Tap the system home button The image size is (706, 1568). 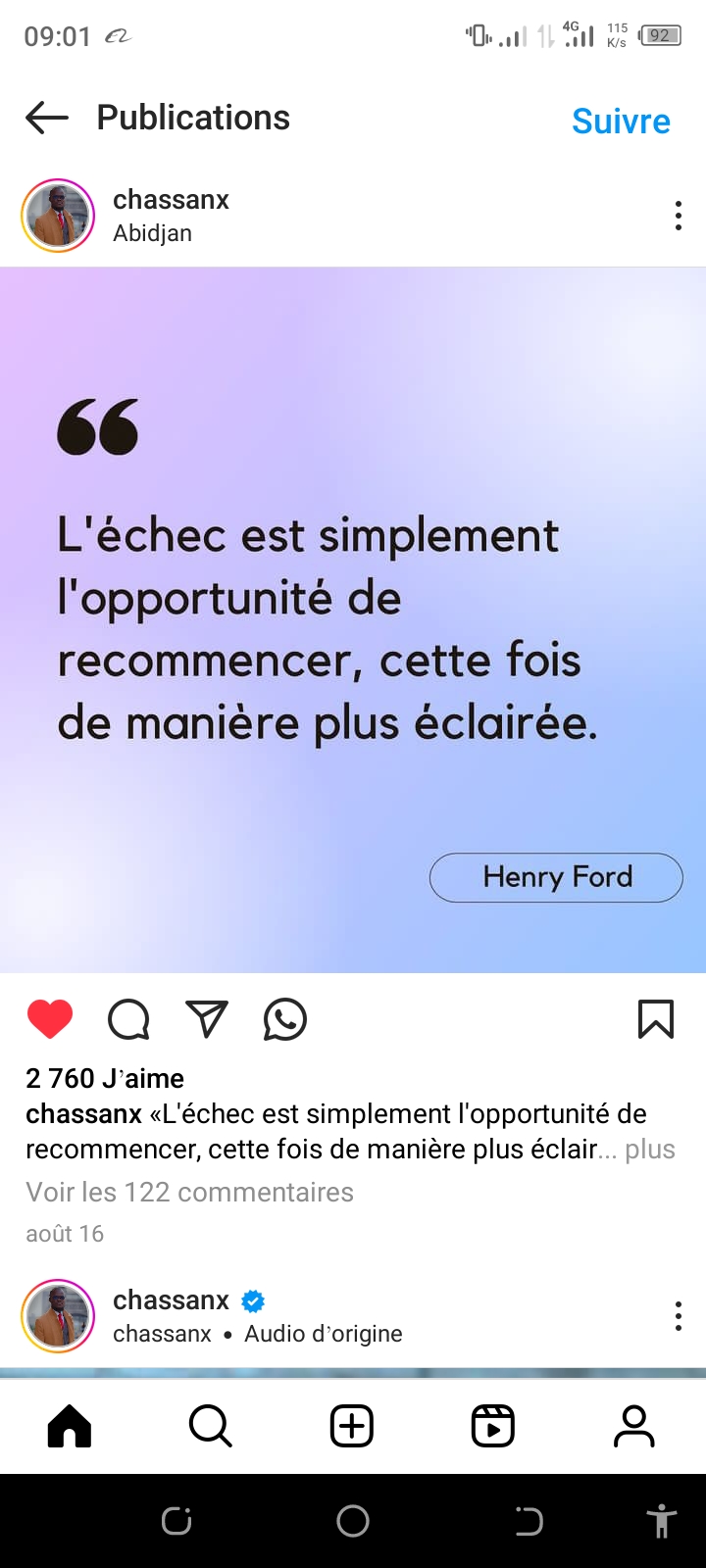353,1521
